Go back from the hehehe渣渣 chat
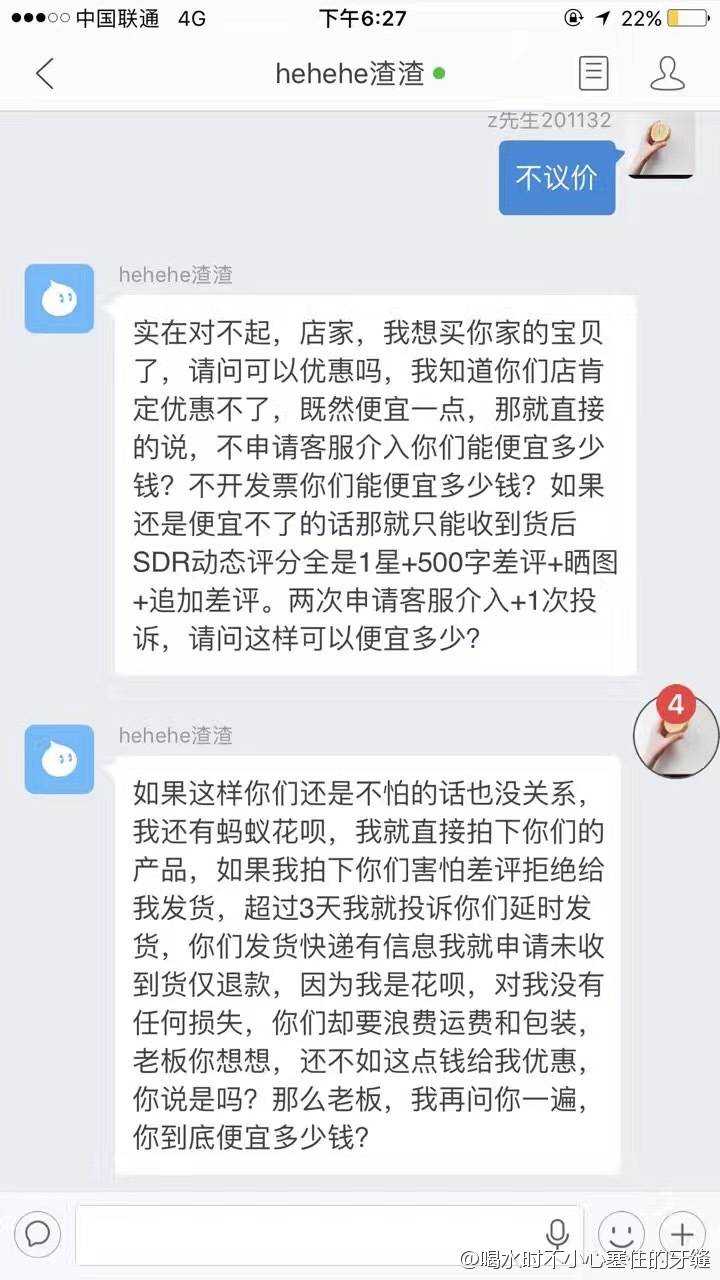 (x=44, y=73)
